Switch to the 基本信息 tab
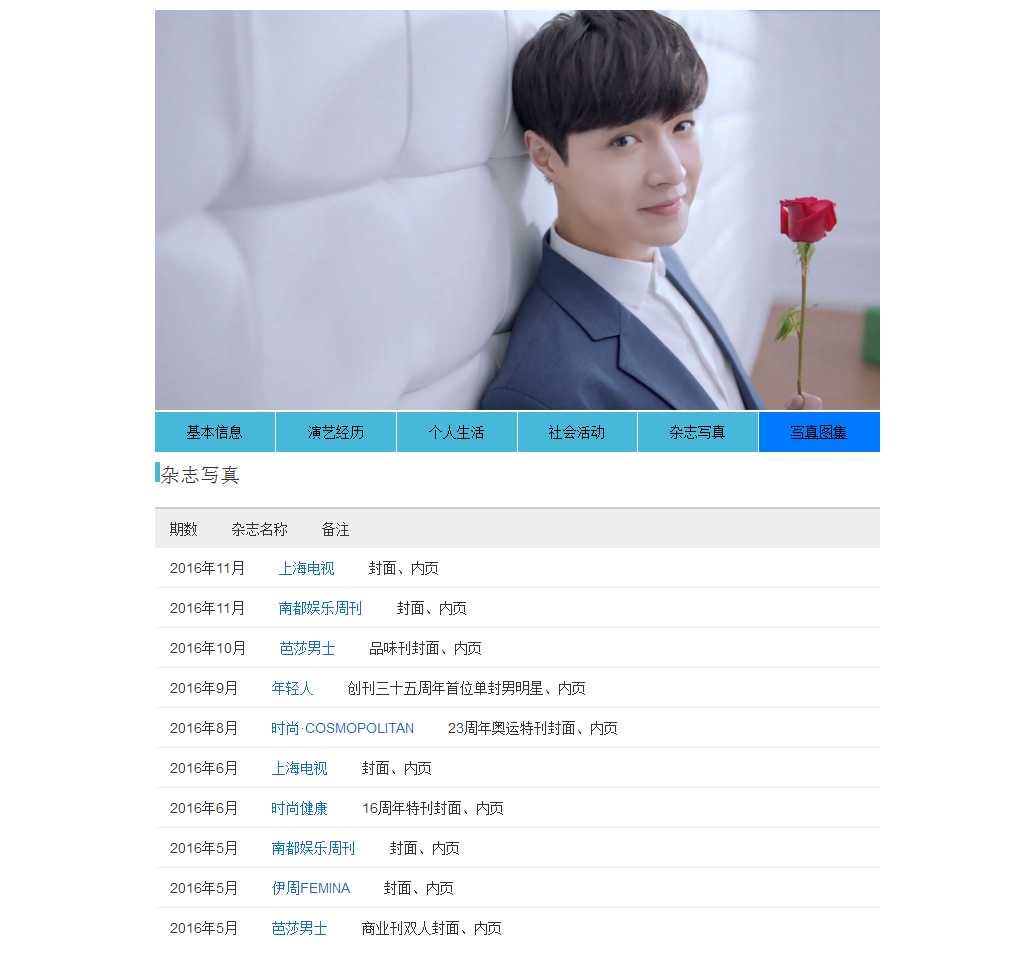Image resolution: width=1035 pixels, height=957 pixels. tap(214, 432)
